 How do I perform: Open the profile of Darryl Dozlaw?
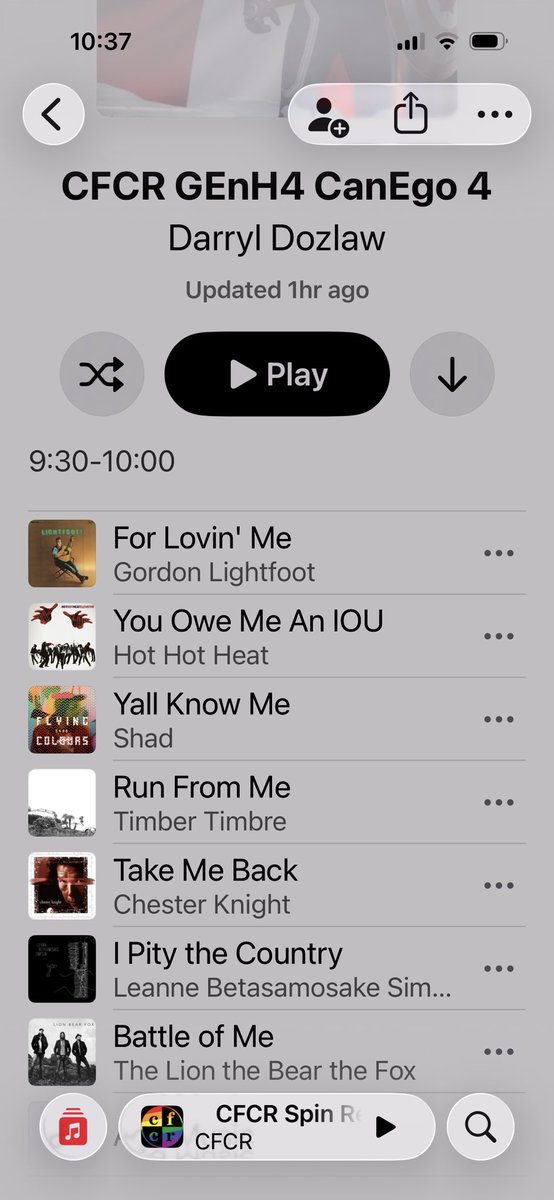pos(277,239)
